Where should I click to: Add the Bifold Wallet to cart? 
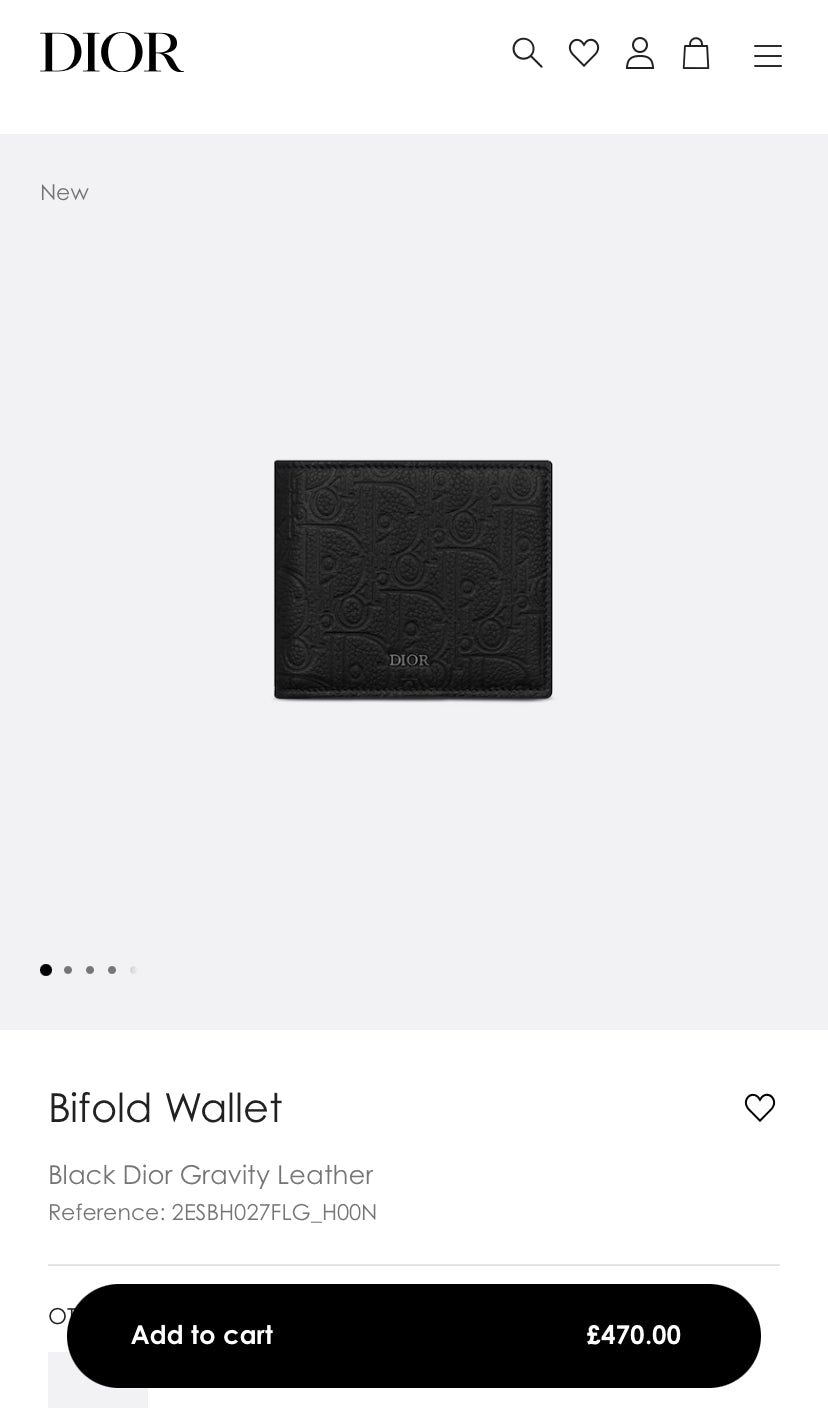(x=413, y=1335)
